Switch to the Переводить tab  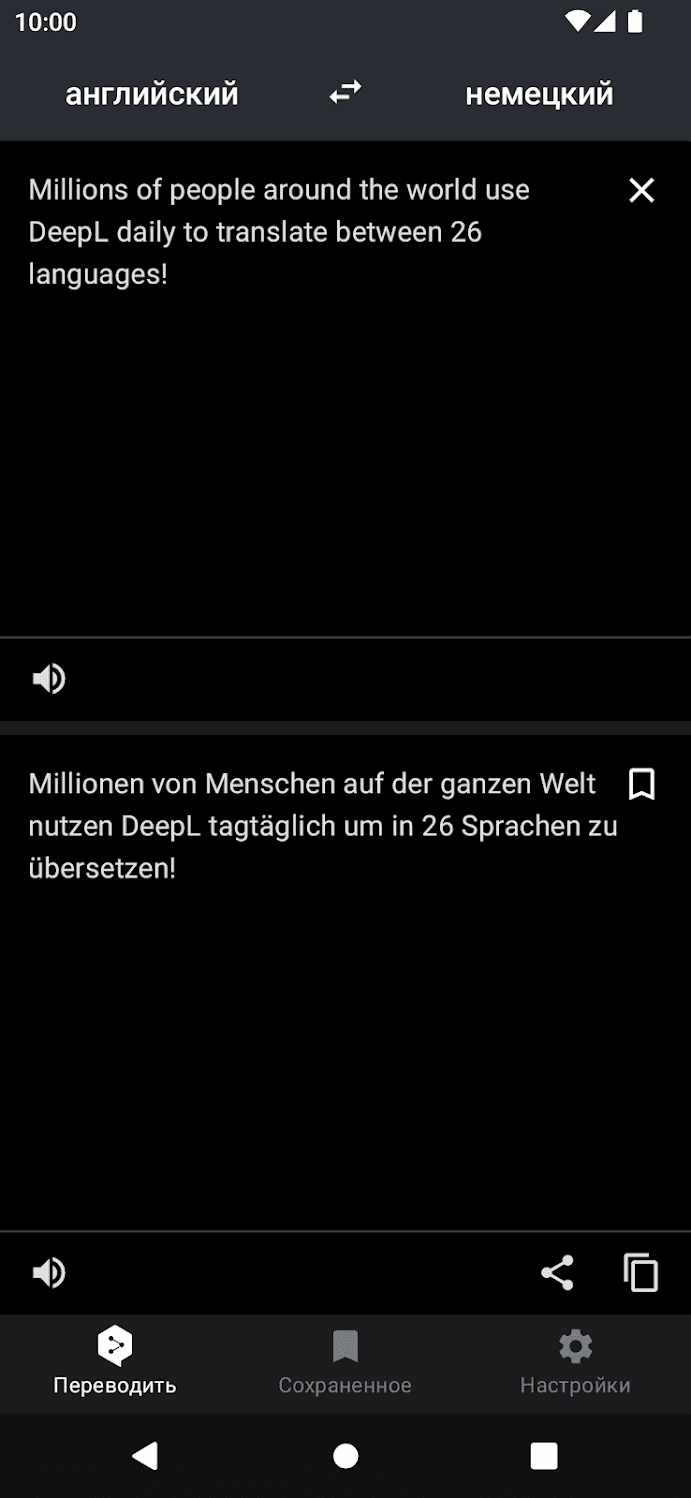pyautogui.click(x=115, y=1362)
